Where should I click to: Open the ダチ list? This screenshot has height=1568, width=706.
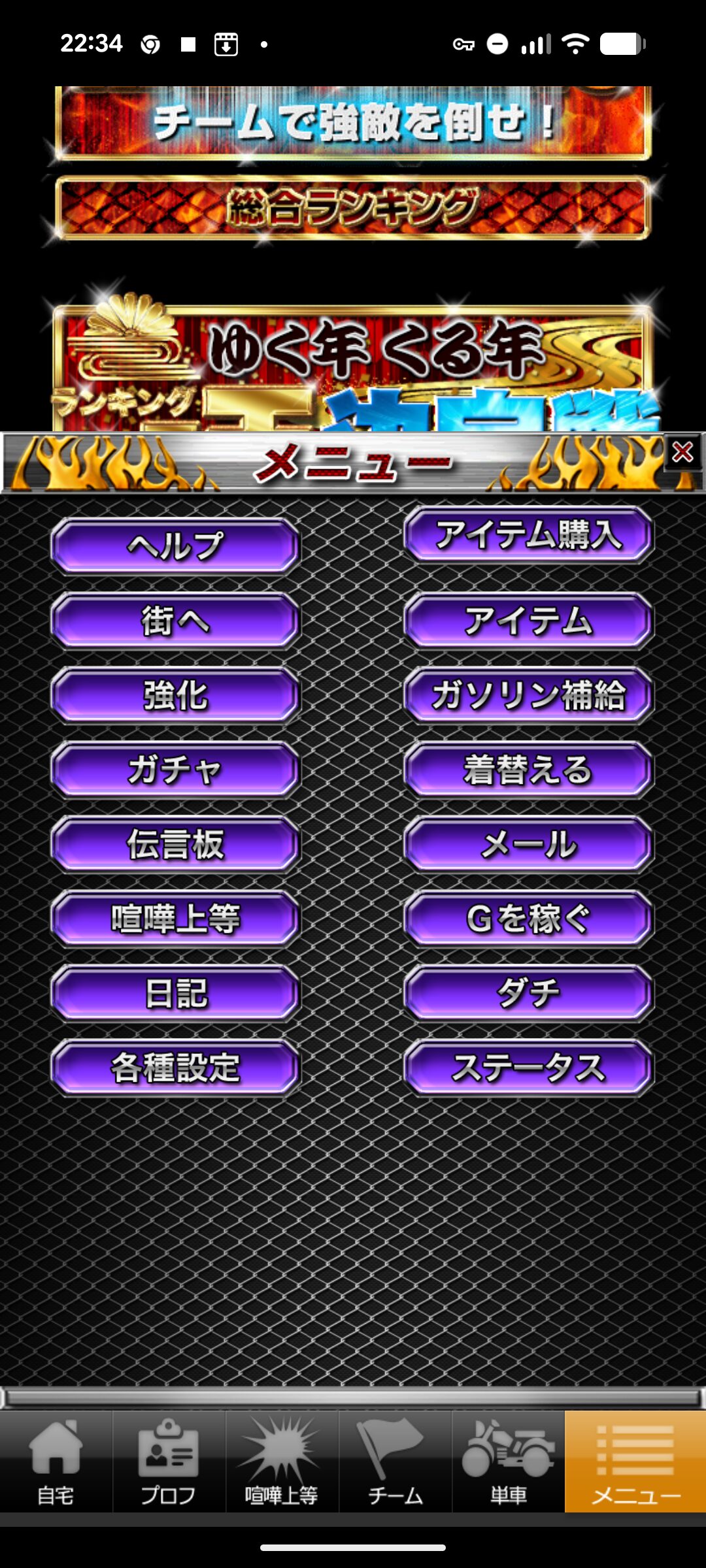point(528,993)
